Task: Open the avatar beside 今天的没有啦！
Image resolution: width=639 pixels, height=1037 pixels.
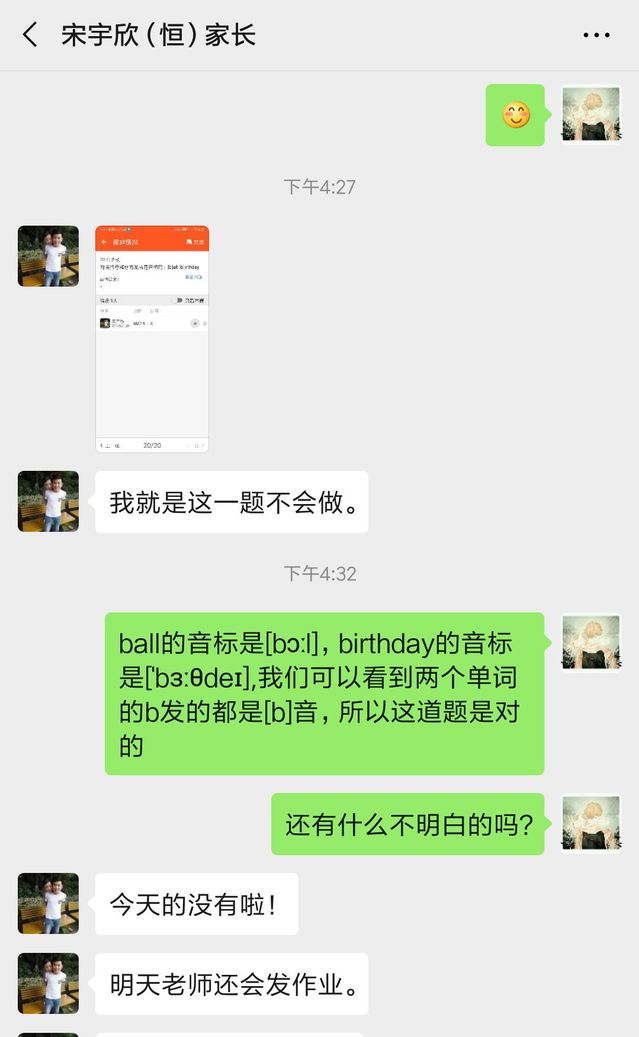Action: pos(48,903)
